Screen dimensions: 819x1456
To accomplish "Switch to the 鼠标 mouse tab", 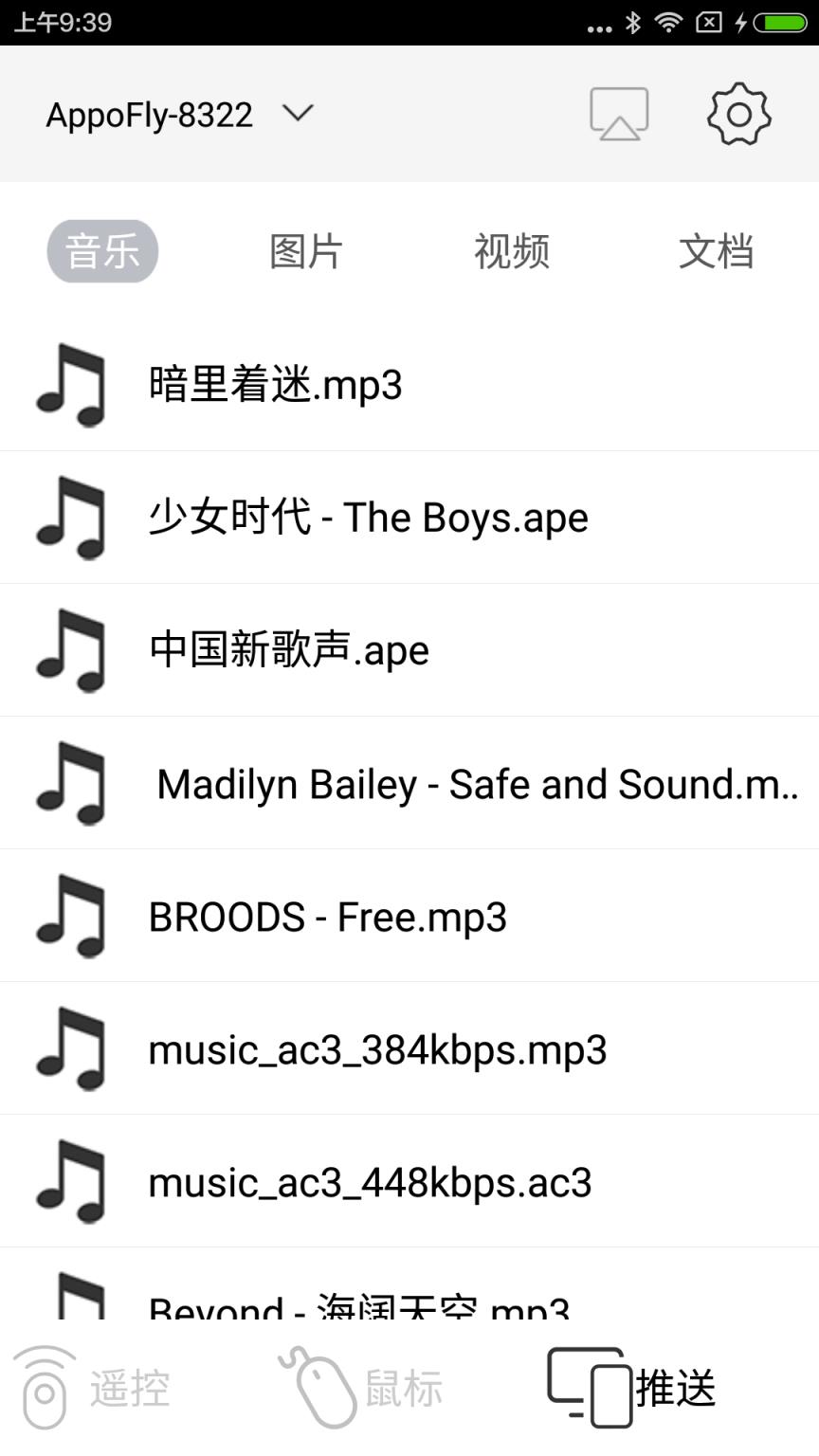I will pos(360,1388).
